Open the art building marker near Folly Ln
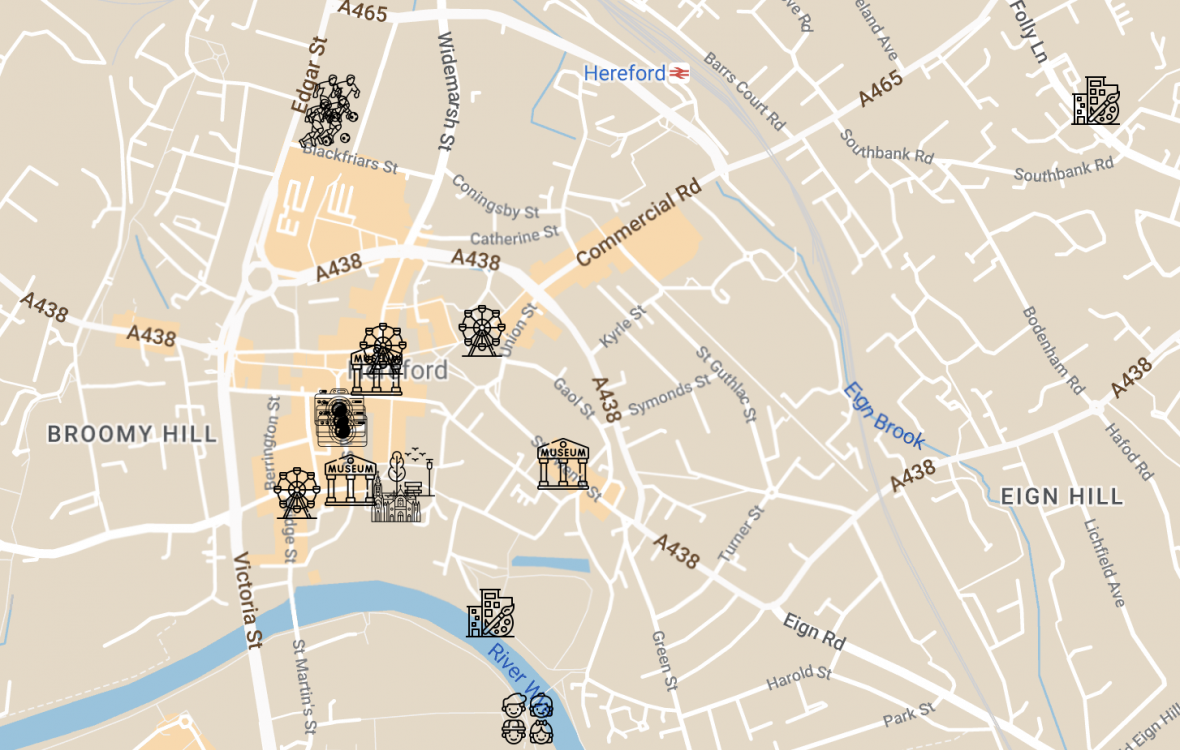The width and height of the screenshot is (1180, 750). pos(1095,101)
